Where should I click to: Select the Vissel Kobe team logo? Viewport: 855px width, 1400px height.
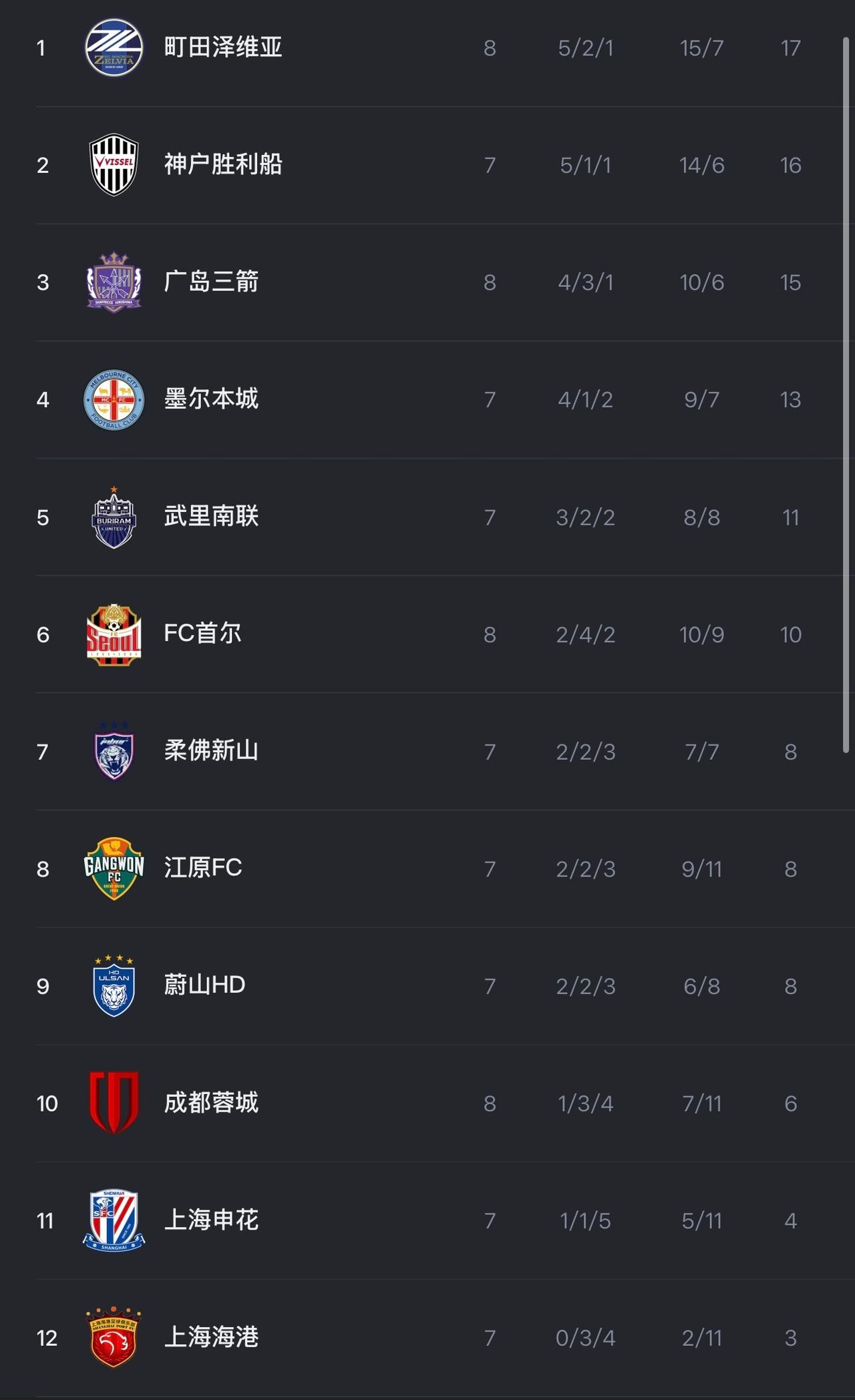click(x=114, y=165)
